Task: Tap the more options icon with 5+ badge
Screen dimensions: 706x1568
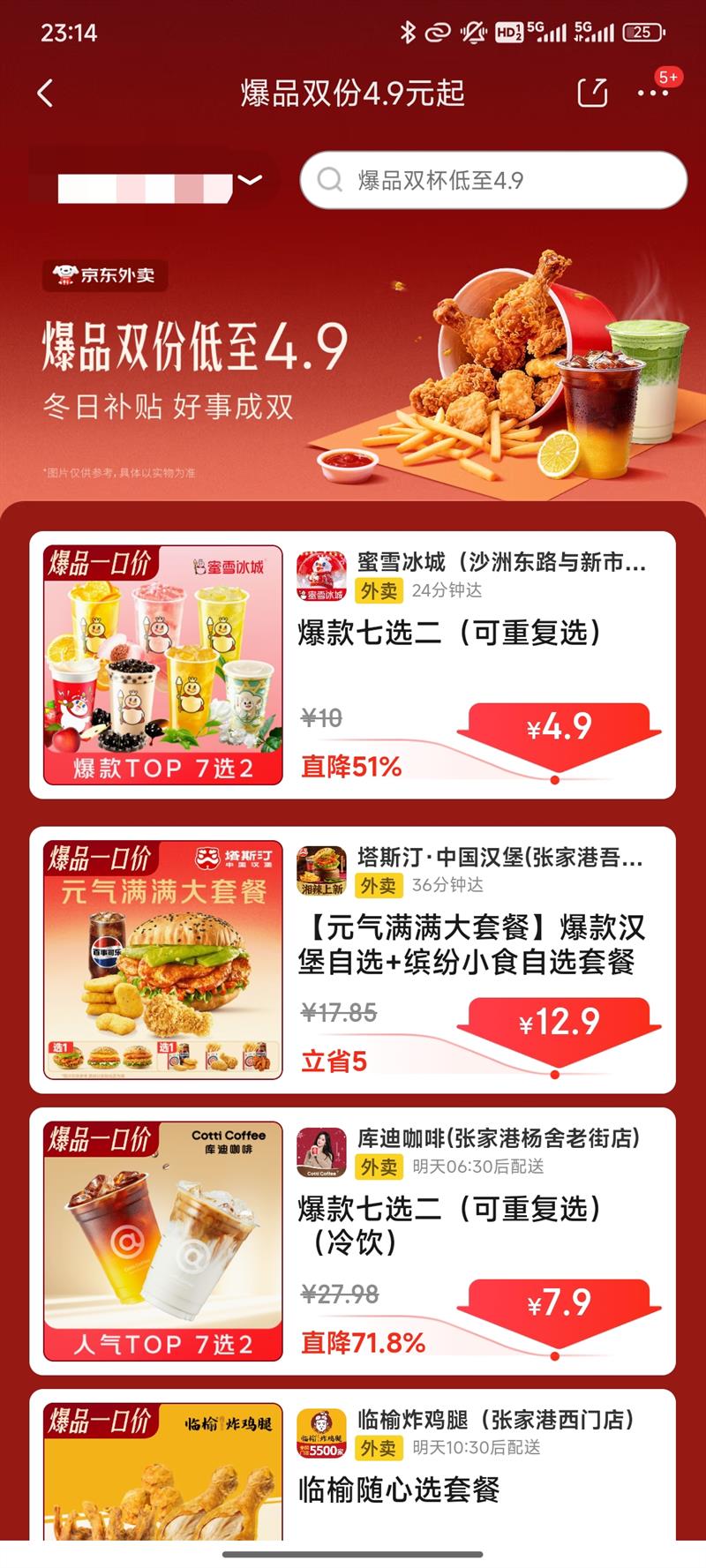Action: click(x=654, y=92)
